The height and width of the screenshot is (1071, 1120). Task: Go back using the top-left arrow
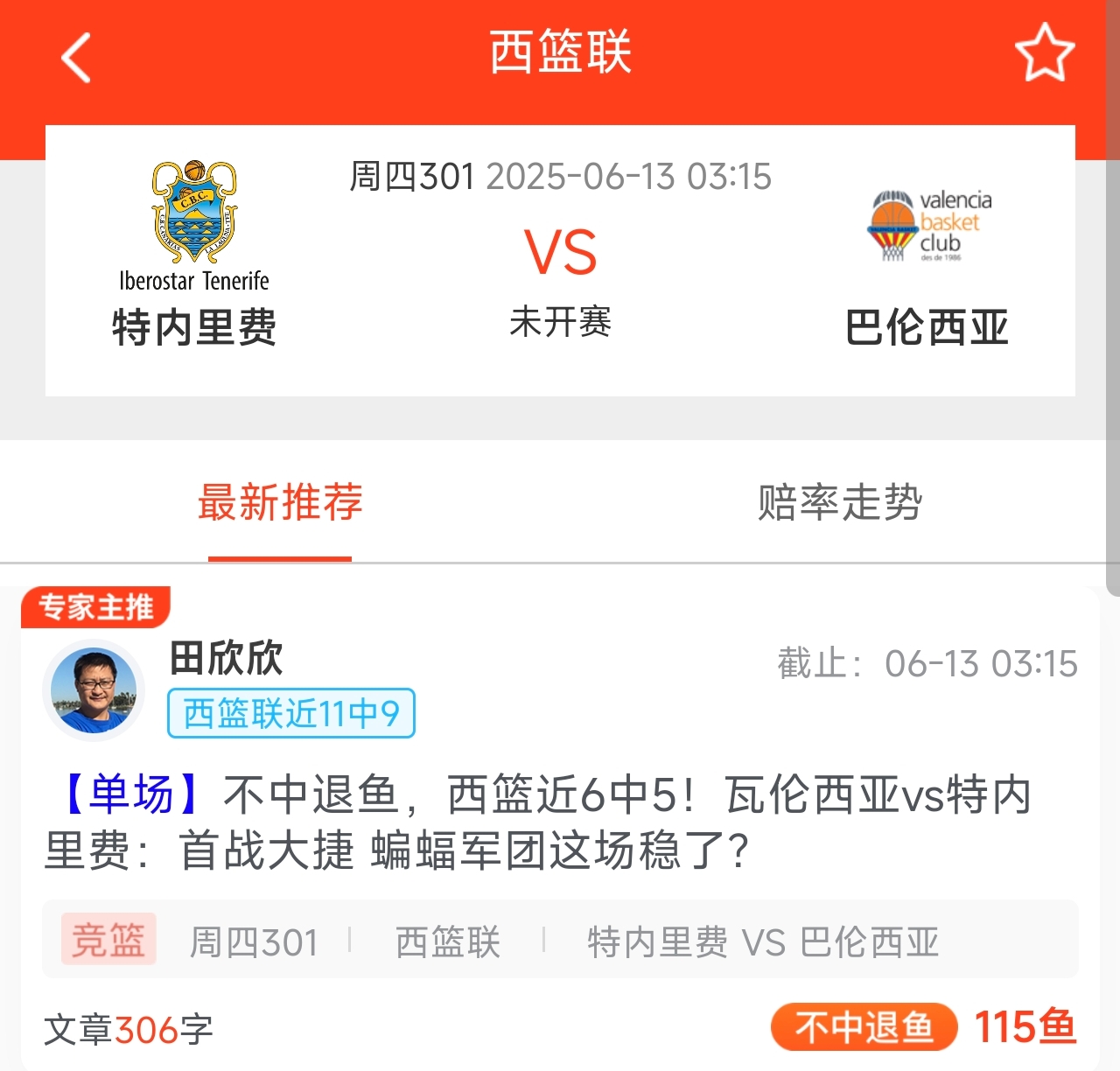tap(76, 57)
